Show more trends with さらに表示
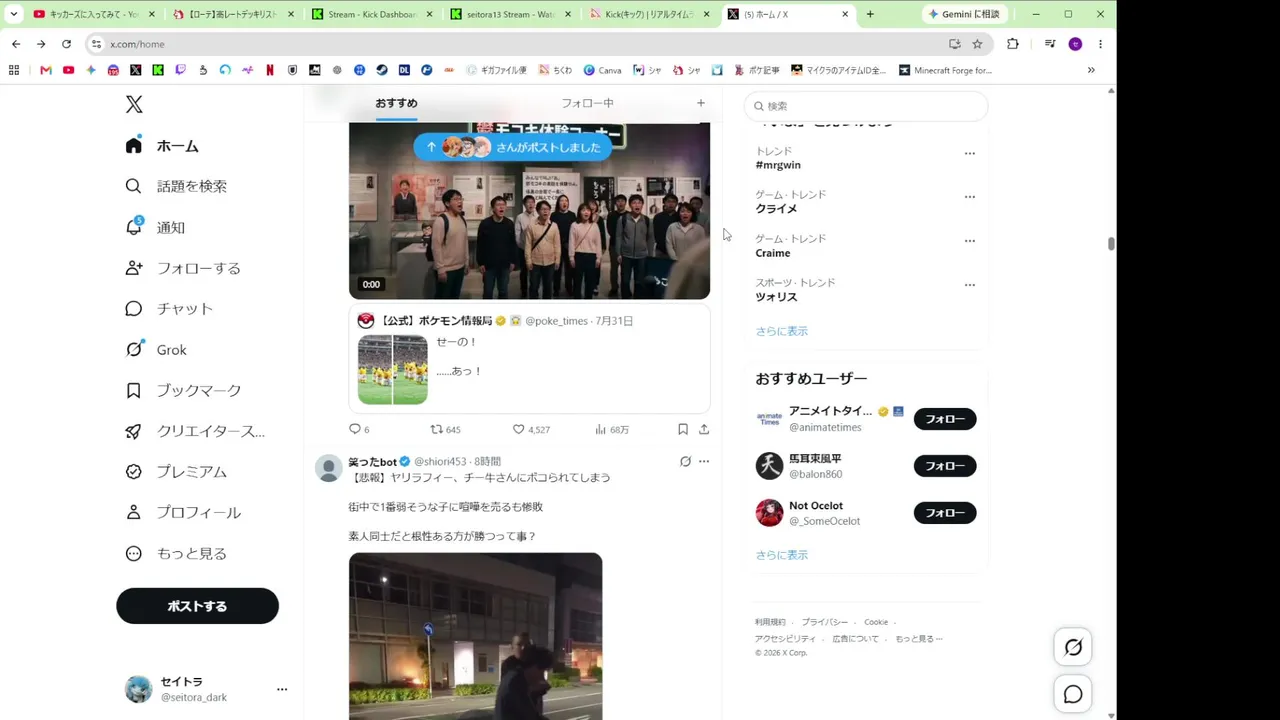Screen dimensions: 1280x720 (781, 331)
